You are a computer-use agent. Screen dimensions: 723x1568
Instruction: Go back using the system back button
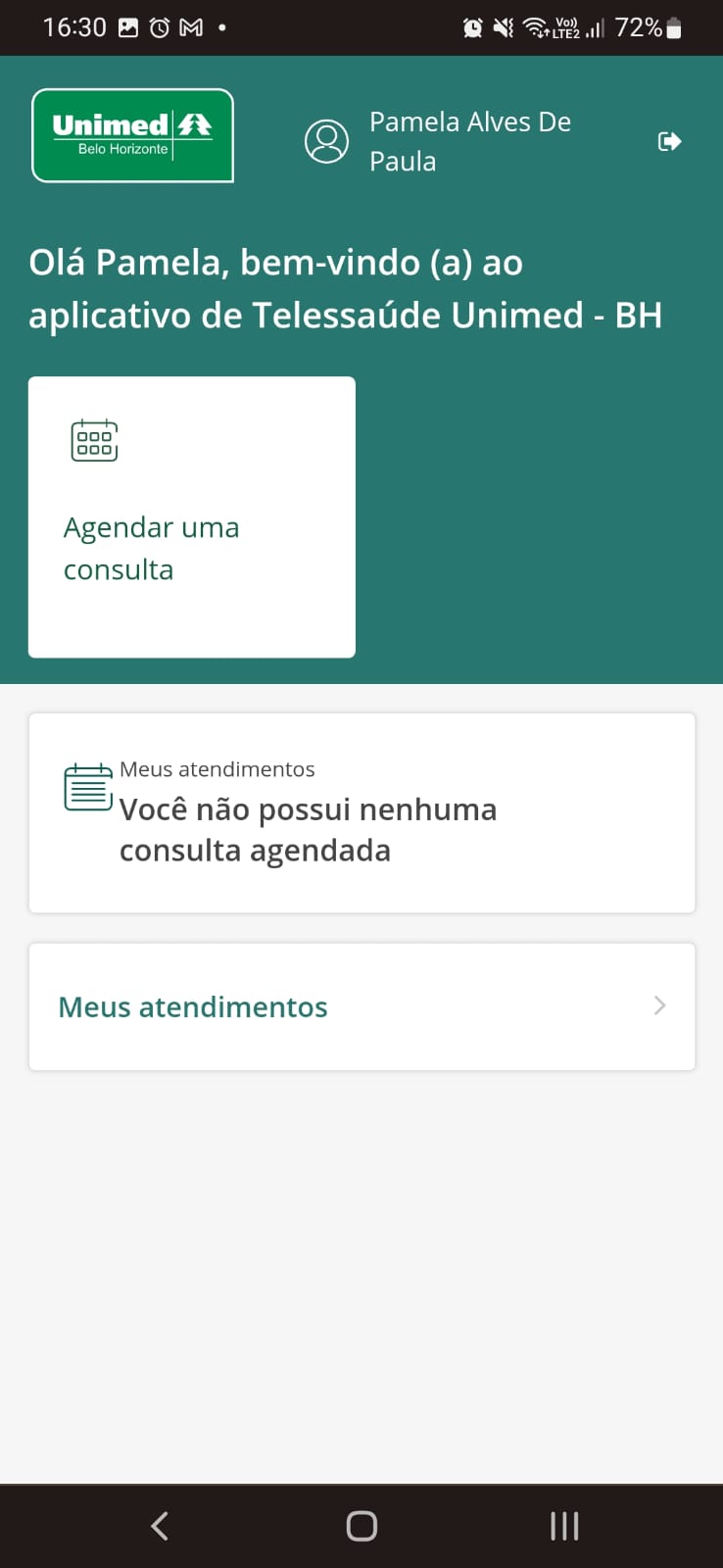coord(160,1525)
